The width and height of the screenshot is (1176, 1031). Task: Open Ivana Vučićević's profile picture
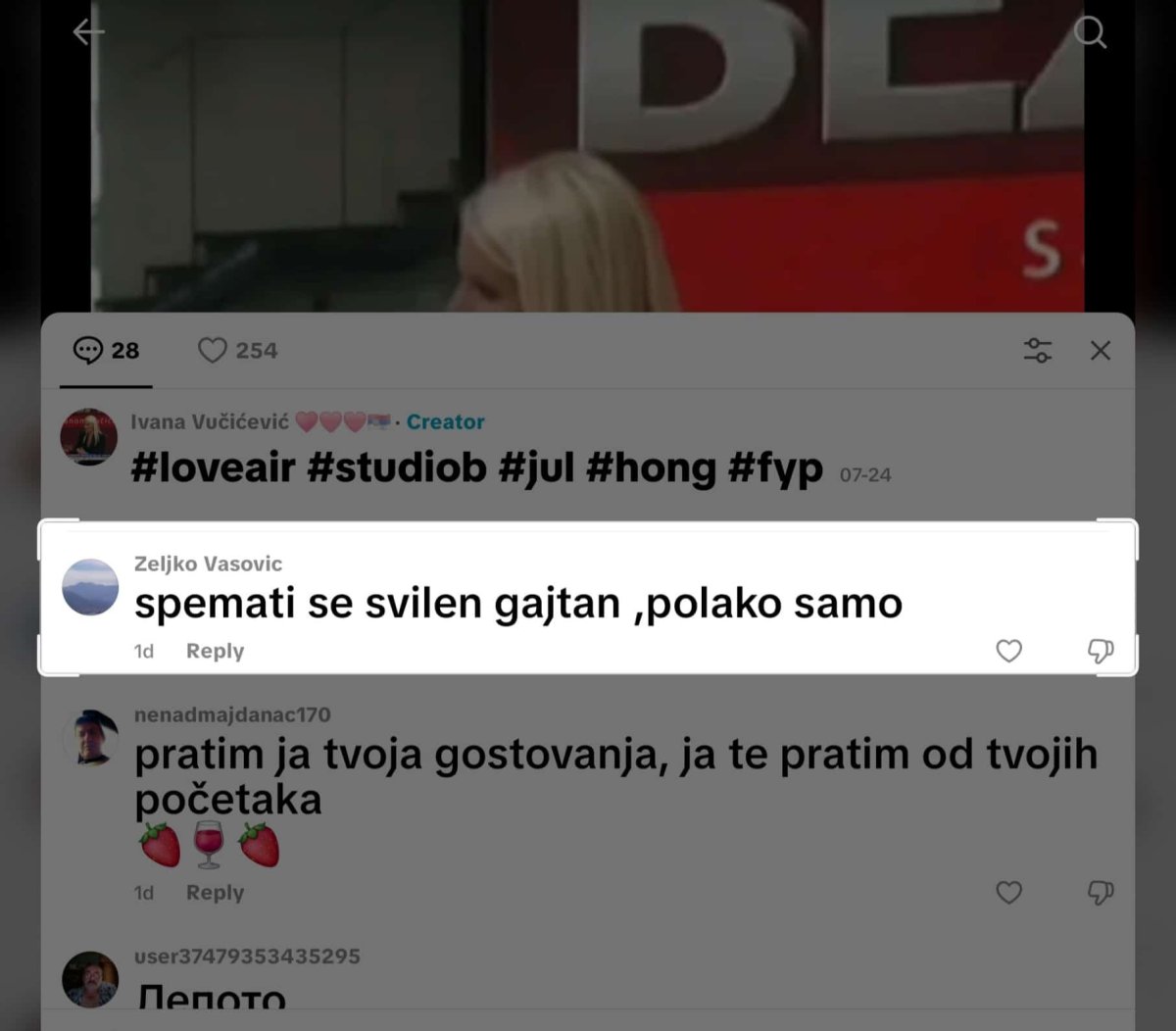tap(89, 437)
